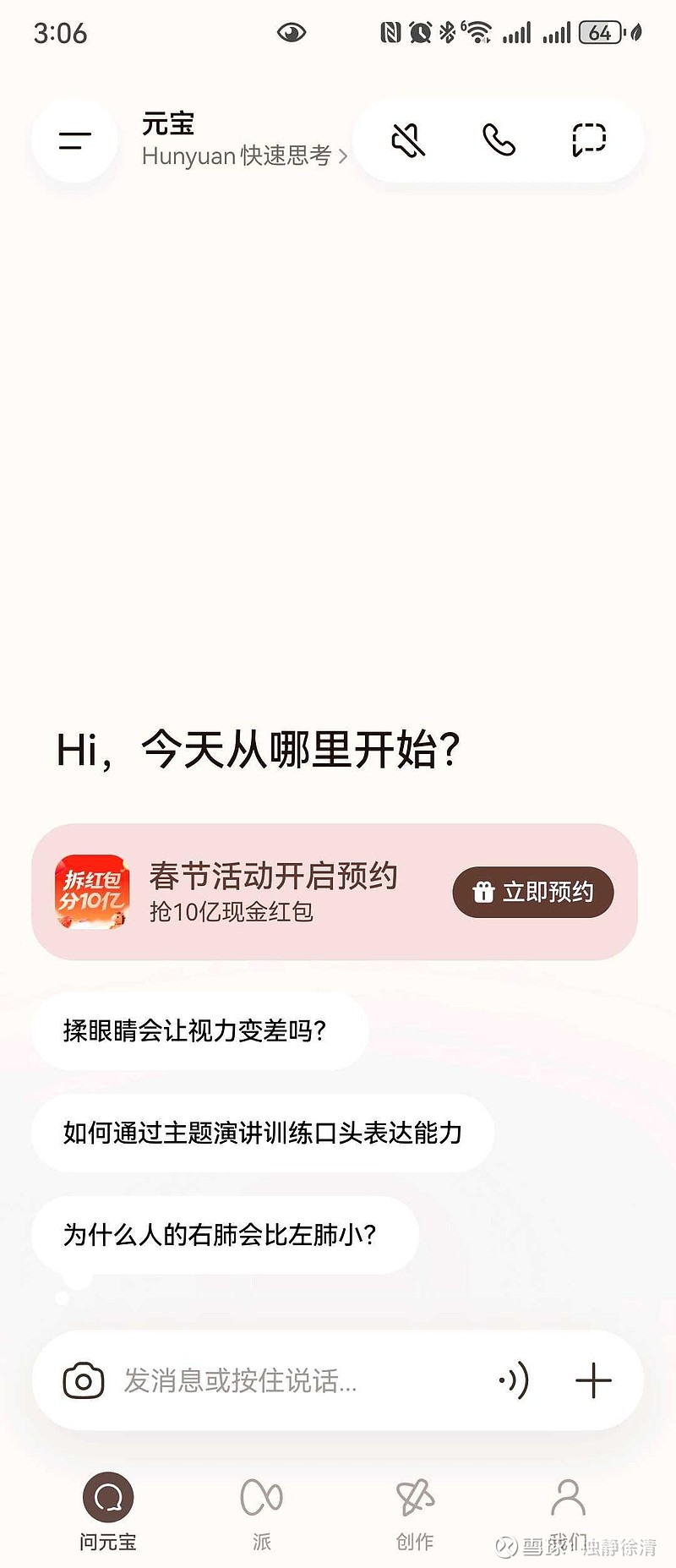Toggle the eye comfort icon in status bar

pos(292,32)
